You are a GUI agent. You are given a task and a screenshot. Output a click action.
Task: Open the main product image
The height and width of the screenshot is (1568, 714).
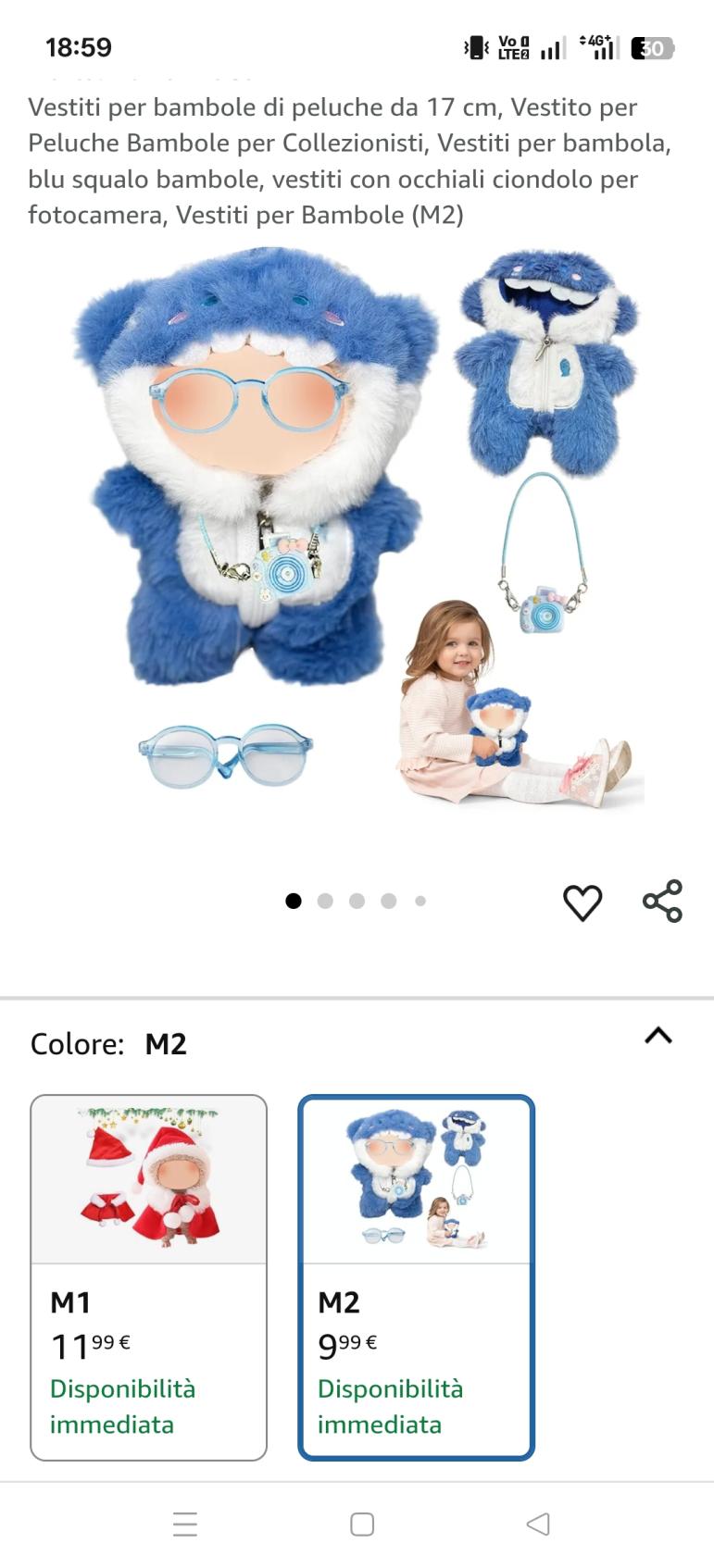tap(357, 528)
